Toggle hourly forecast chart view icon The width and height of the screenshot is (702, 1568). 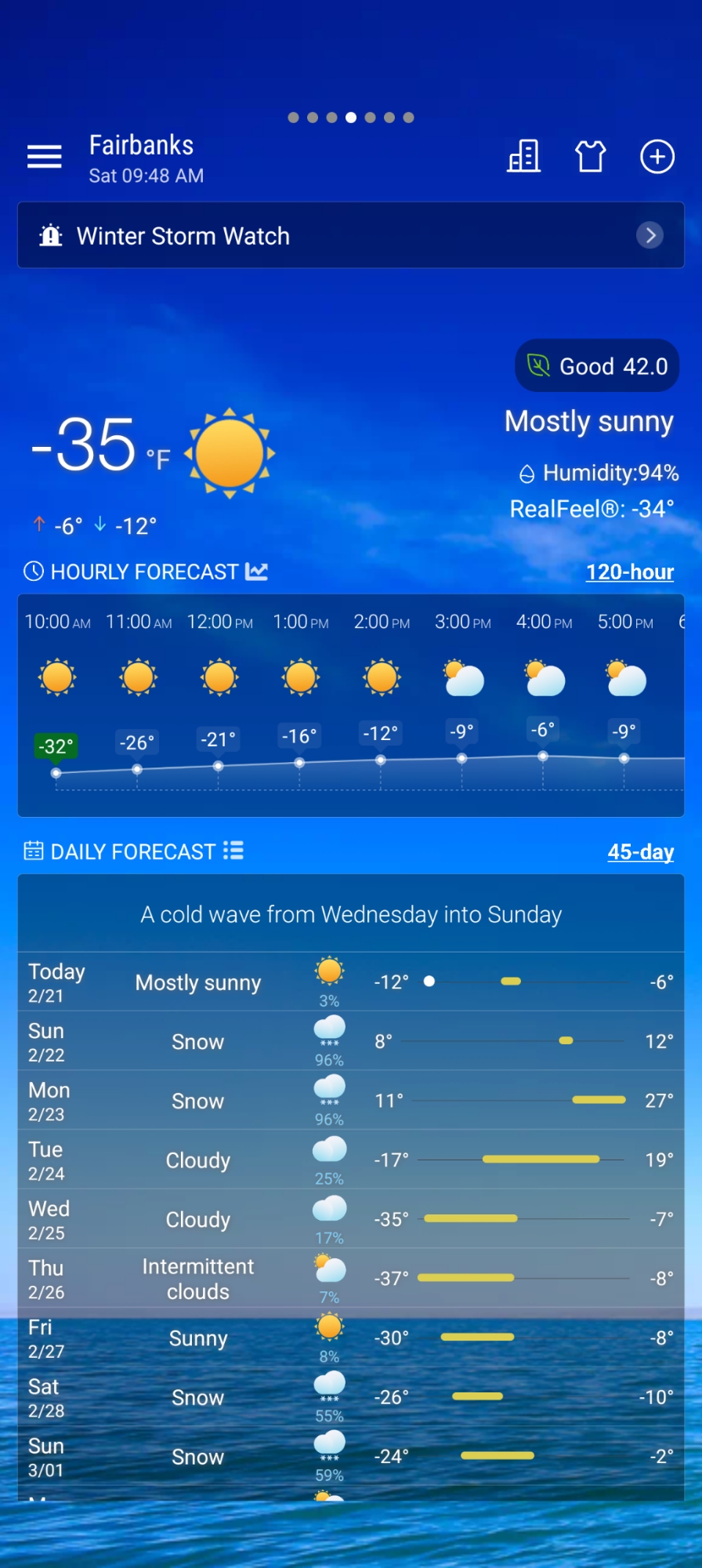256,572
